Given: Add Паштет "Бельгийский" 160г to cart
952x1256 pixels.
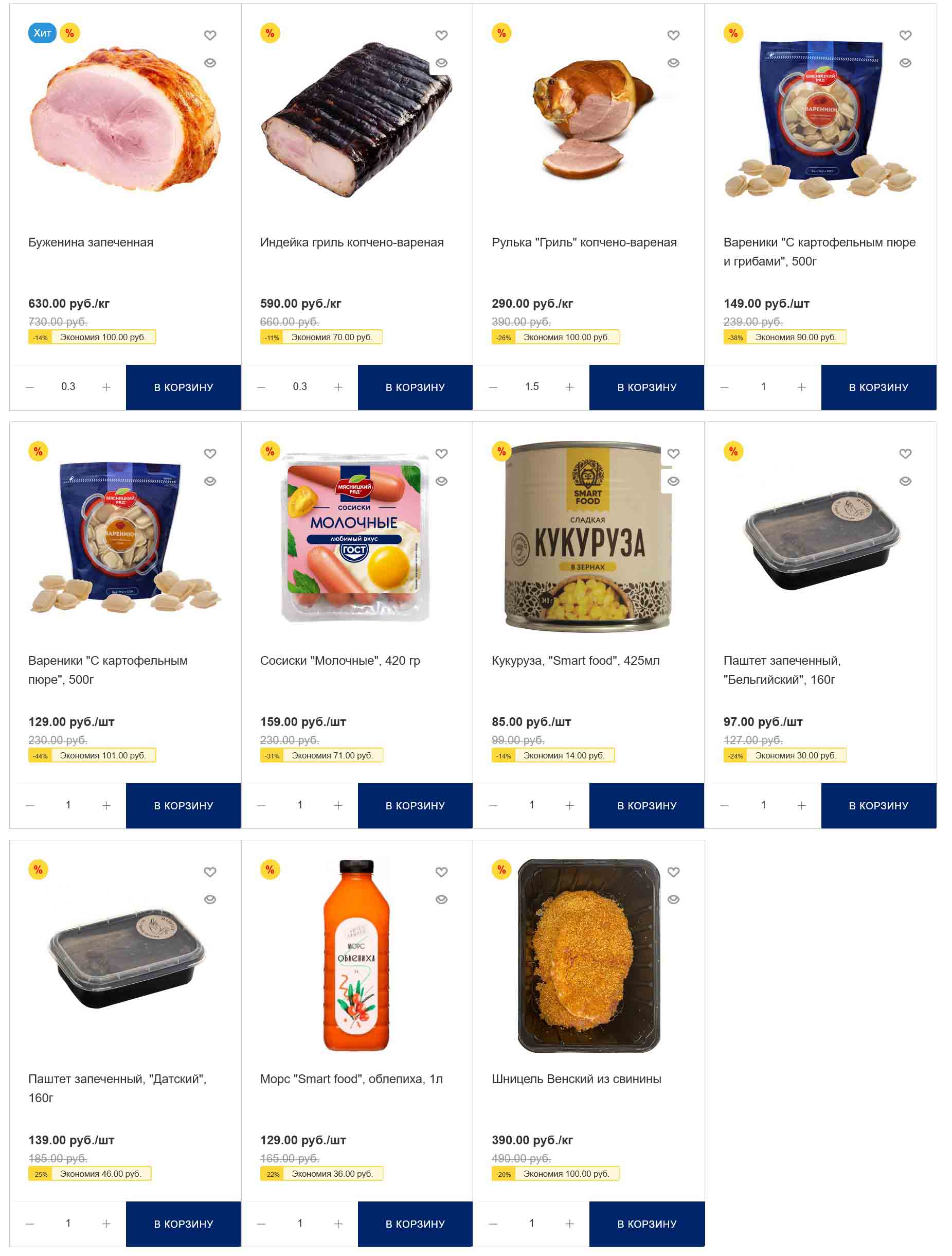Looking at the screenshot, I should tap(878, 806).
